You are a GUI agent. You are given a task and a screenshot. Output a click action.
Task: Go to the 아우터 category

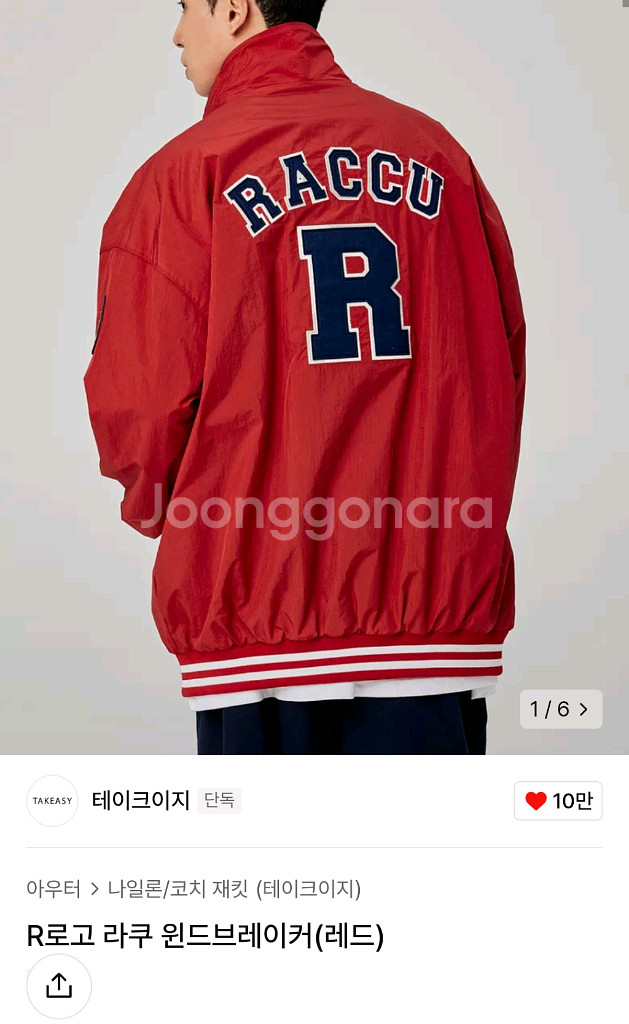pyautogui.click(x=53, y=888)
